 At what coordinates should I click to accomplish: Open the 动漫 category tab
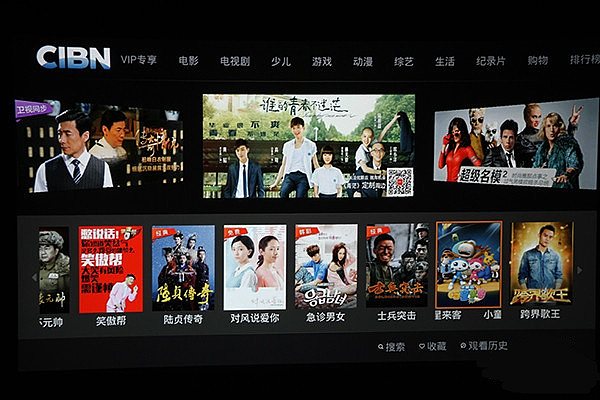pos(362,61)
